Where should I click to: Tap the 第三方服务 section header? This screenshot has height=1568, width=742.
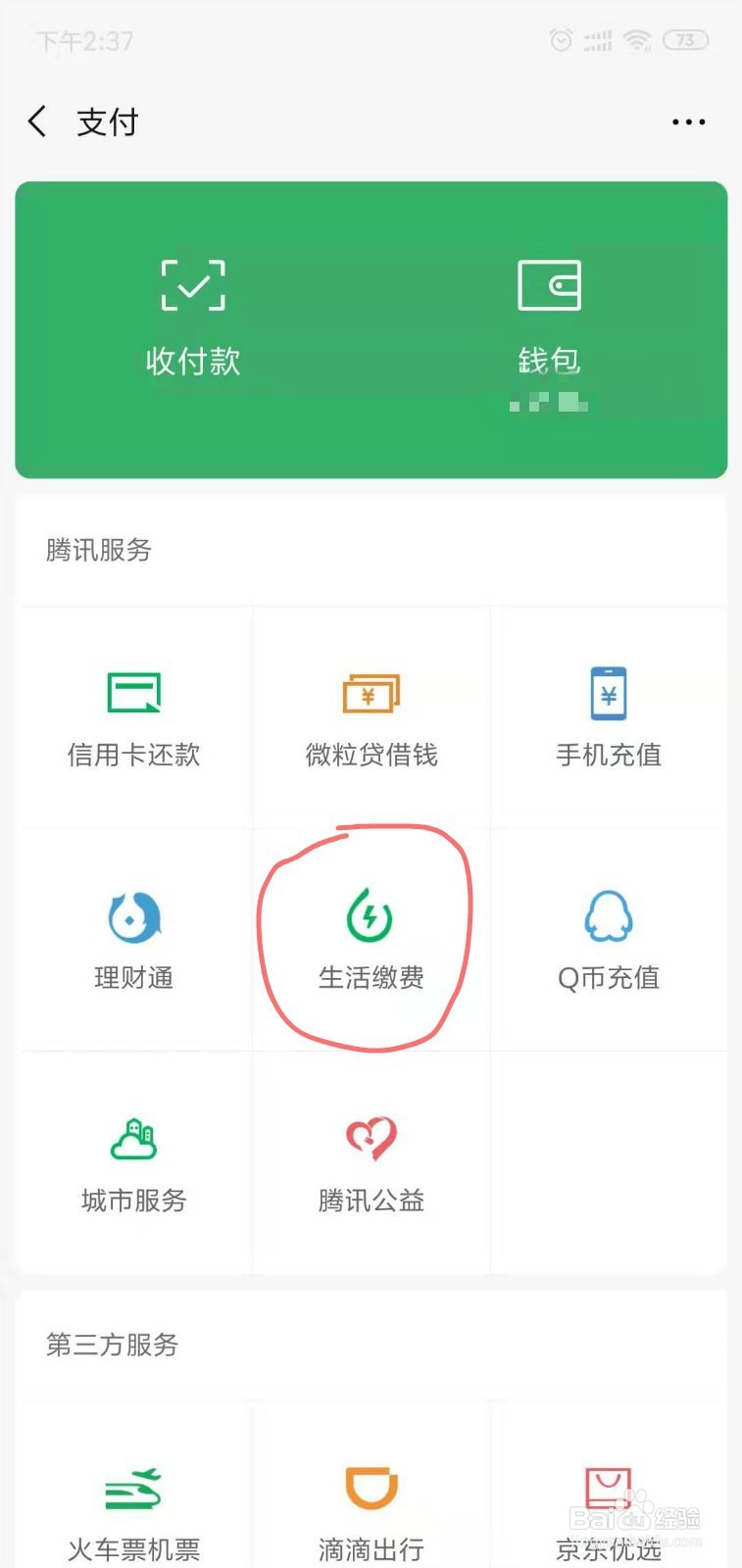click(x=111, y=1346)
